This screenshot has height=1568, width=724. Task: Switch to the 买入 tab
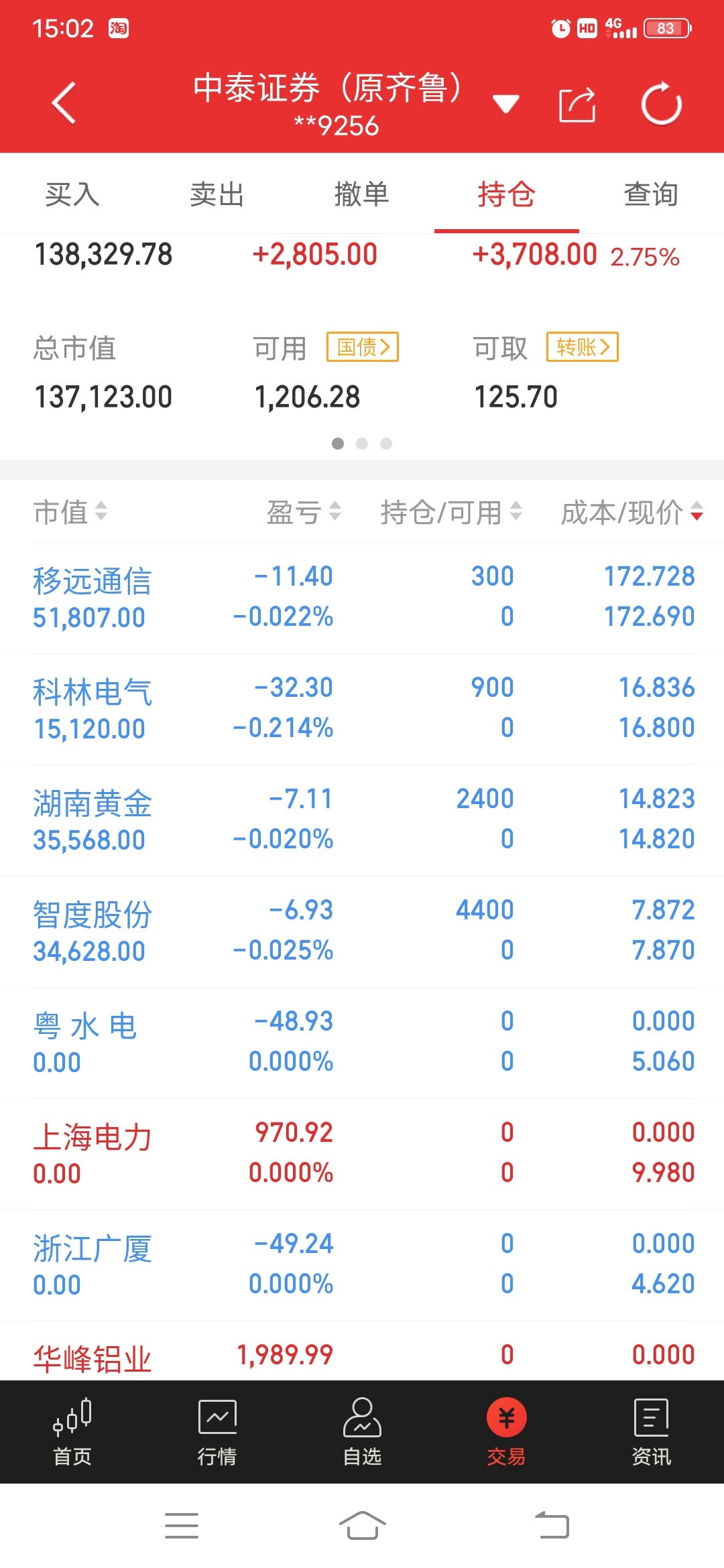[x=72, y=194]
